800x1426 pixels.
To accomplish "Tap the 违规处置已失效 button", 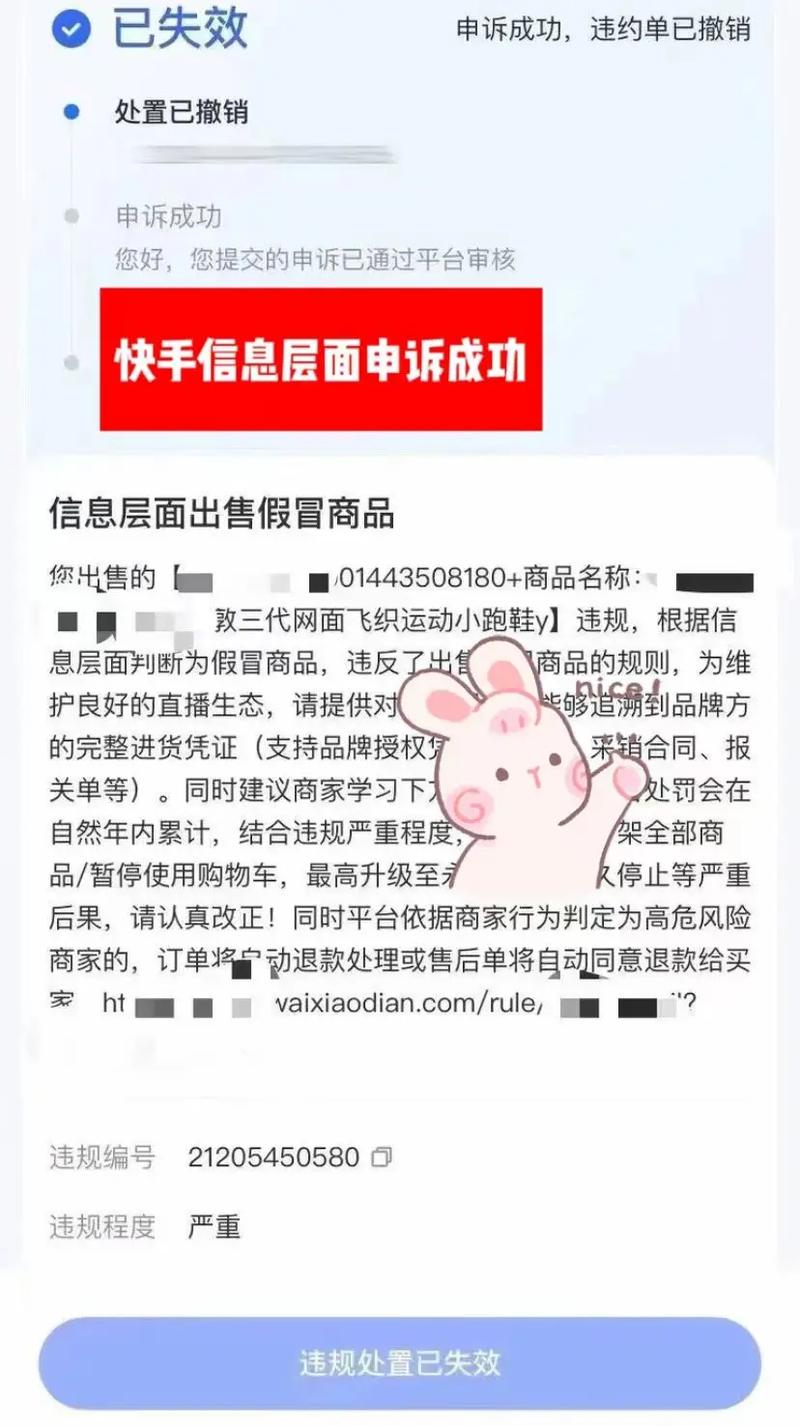I will coord(400,1363).
